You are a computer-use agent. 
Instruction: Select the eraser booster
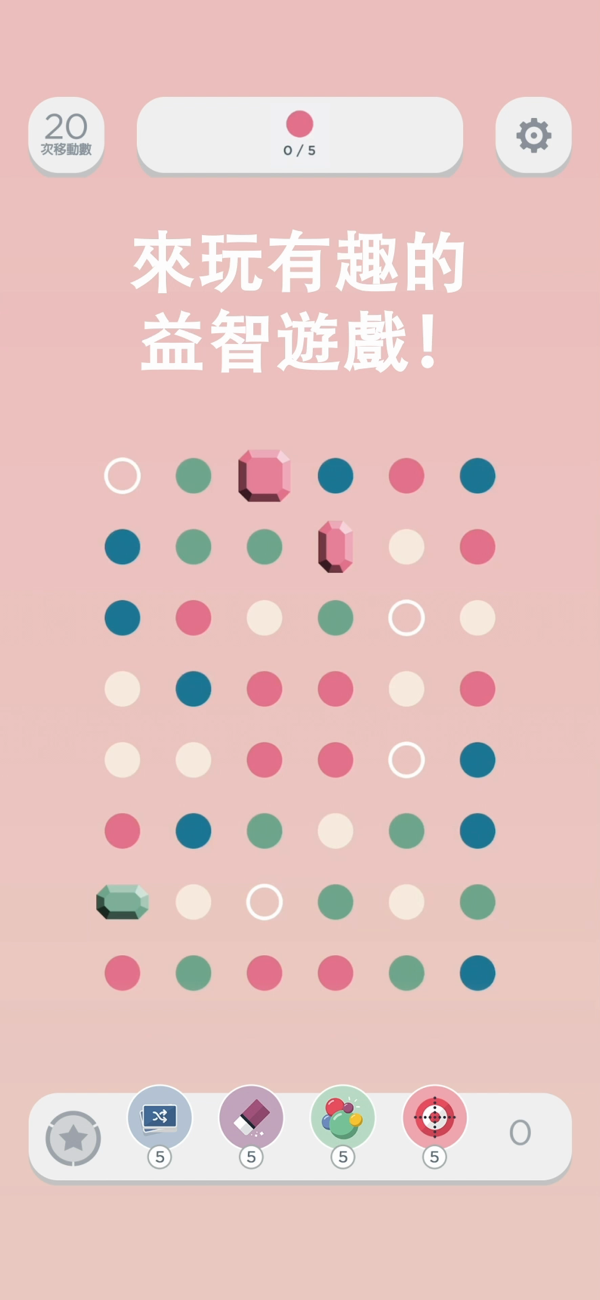coord(251,1117)
